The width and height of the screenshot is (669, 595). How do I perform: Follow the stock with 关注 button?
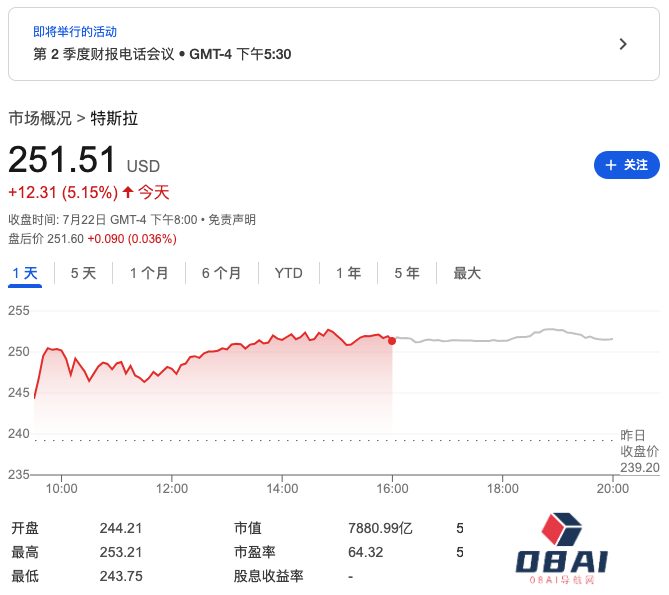click(626, 165)
